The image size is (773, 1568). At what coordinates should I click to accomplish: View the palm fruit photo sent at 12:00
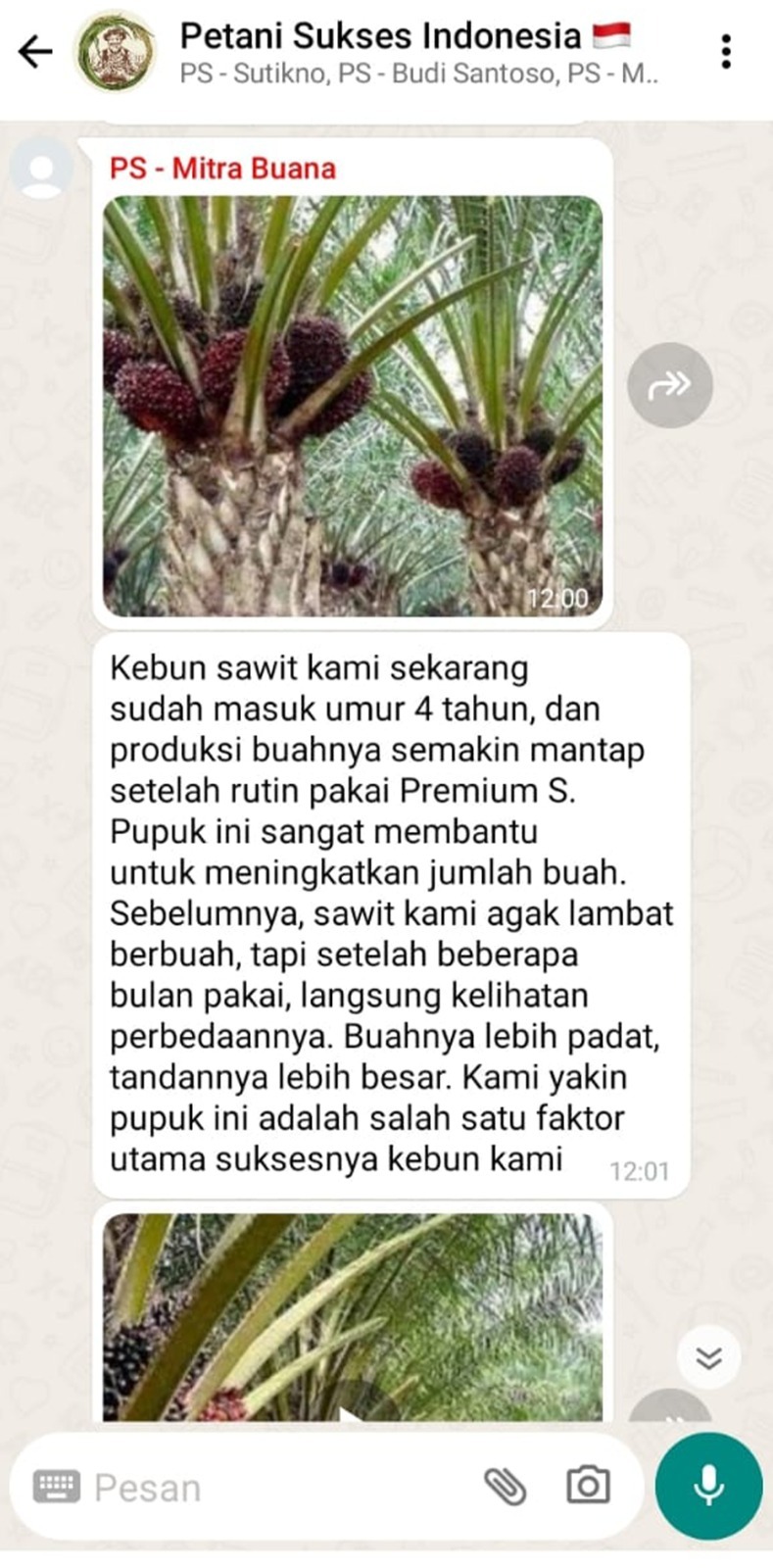tap(353, 406)
